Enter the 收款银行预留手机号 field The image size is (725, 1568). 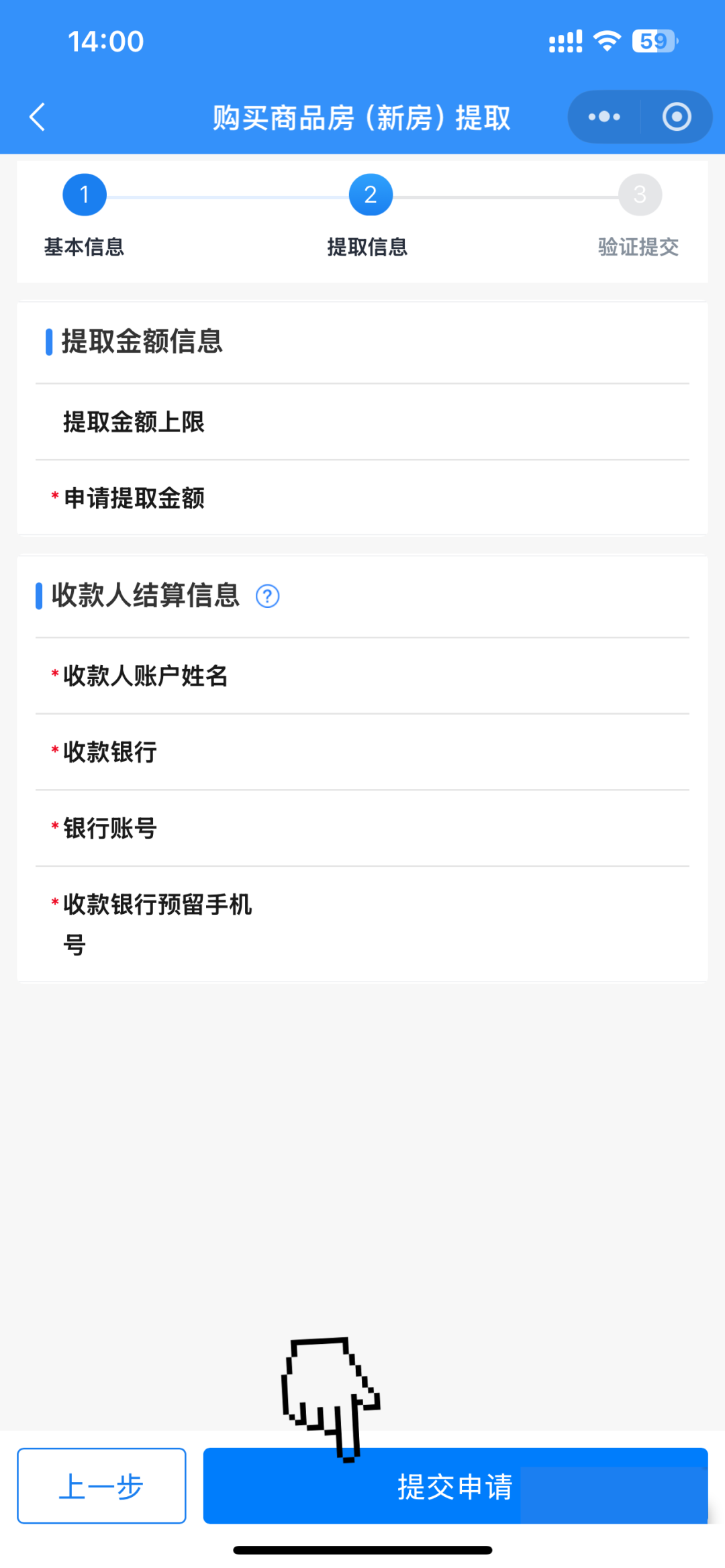[x=470, y=924]
